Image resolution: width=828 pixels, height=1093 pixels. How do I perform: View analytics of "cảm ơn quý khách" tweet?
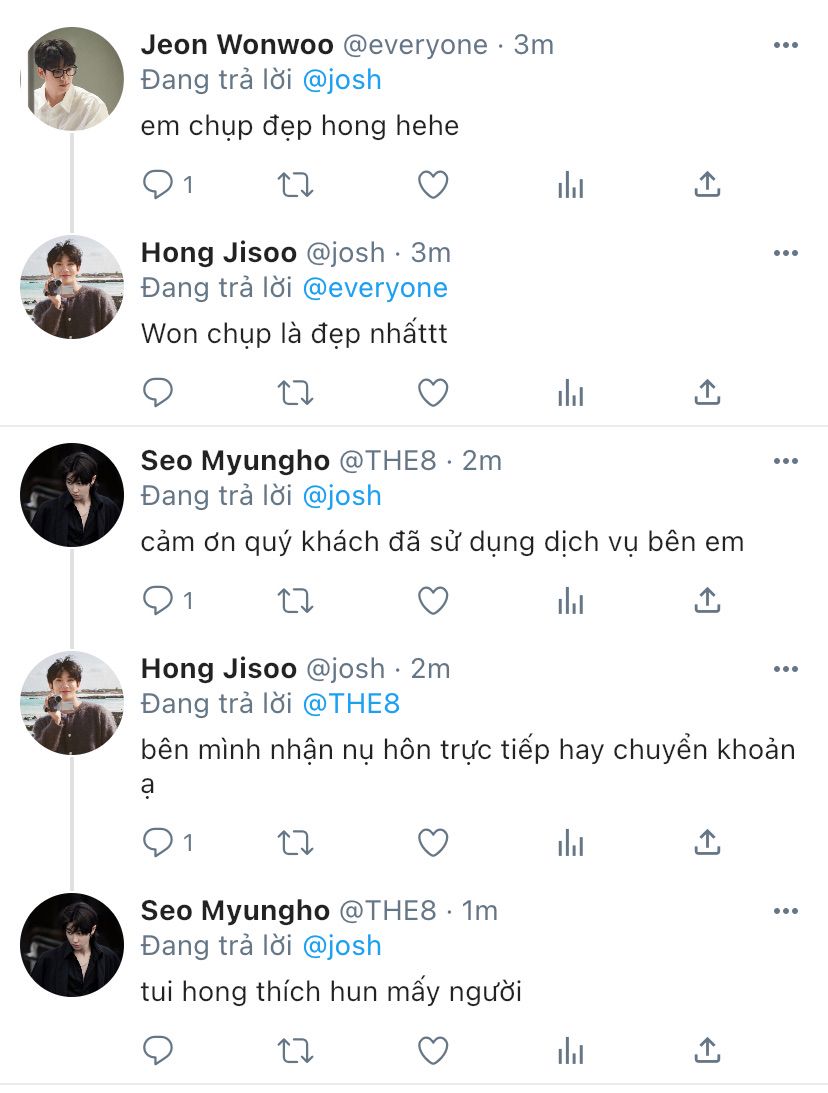pos(570,600)
